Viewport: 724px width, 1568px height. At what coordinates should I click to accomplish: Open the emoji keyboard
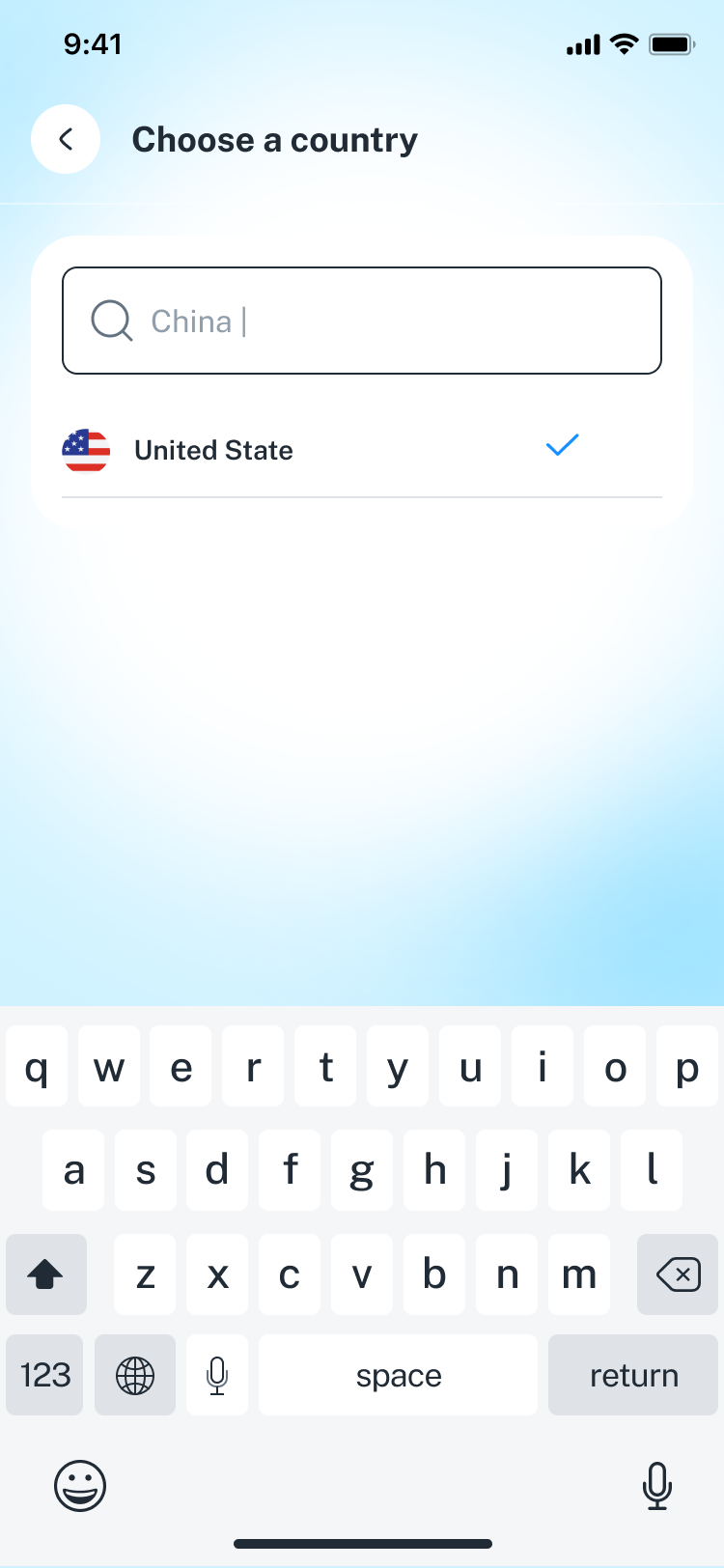click(x=80, y=1485)
